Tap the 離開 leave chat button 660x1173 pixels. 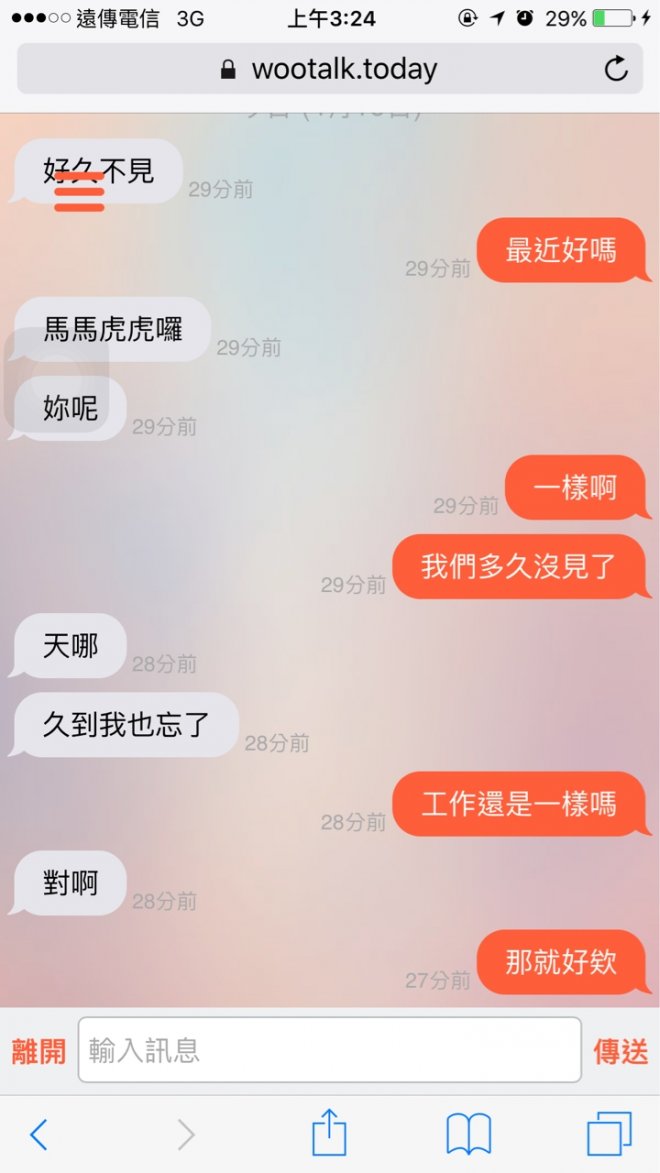(39, 1051)
